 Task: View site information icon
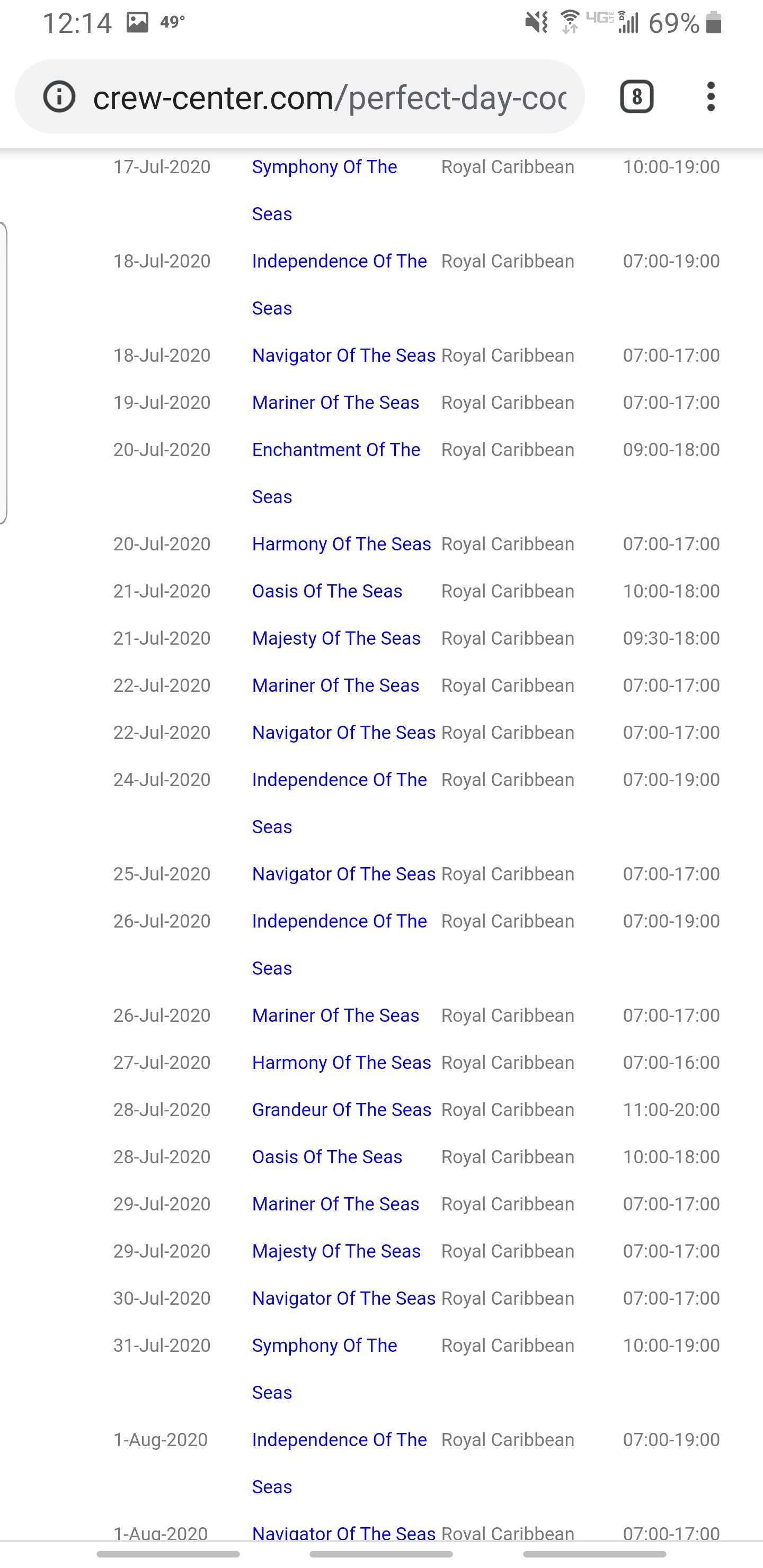pyautogui.click(x=59, y=97)
